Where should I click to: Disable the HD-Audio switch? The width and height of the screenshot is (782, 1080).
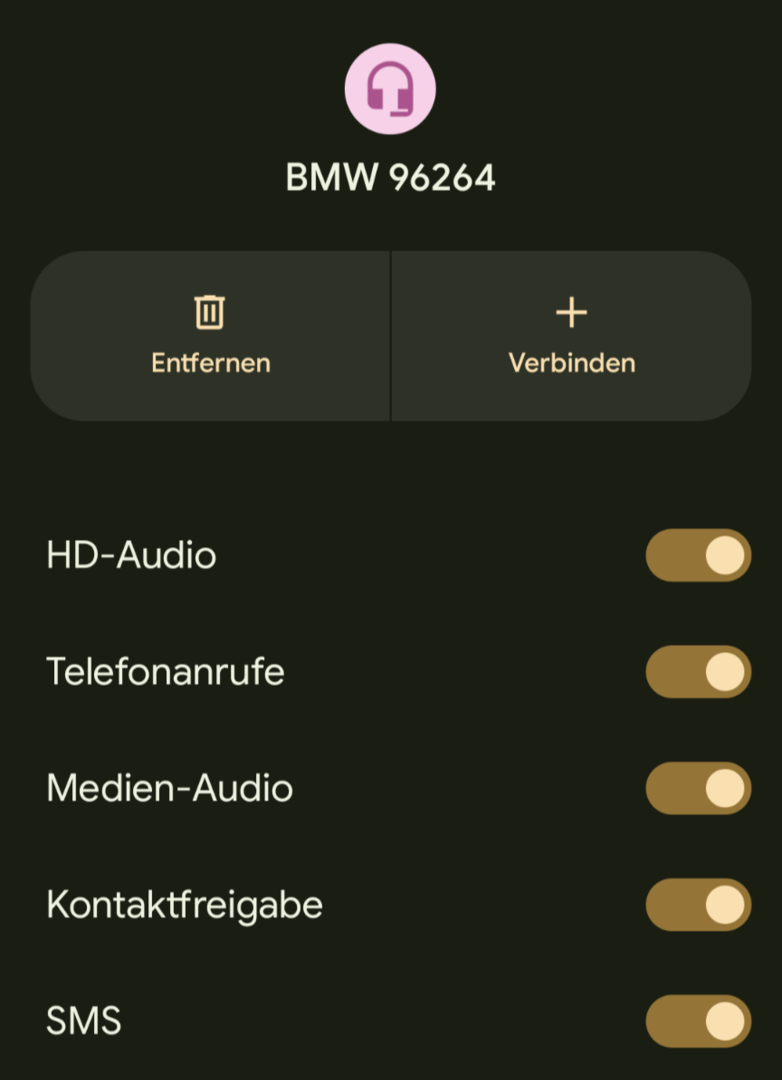pyautogui.click(x=698, y=555)
